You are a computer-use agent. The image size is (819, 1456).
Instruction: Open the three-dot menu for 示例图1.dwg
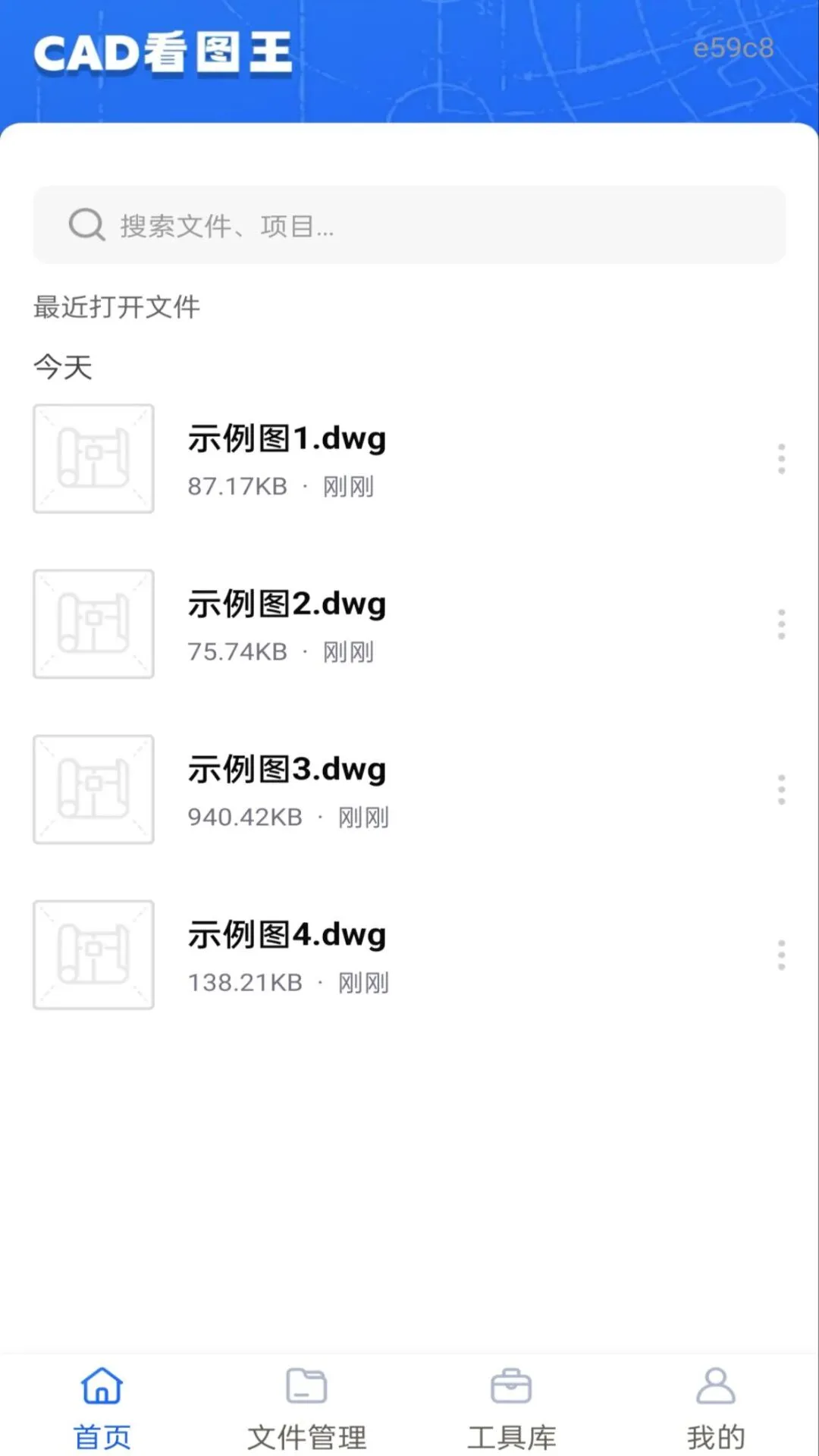780,460
